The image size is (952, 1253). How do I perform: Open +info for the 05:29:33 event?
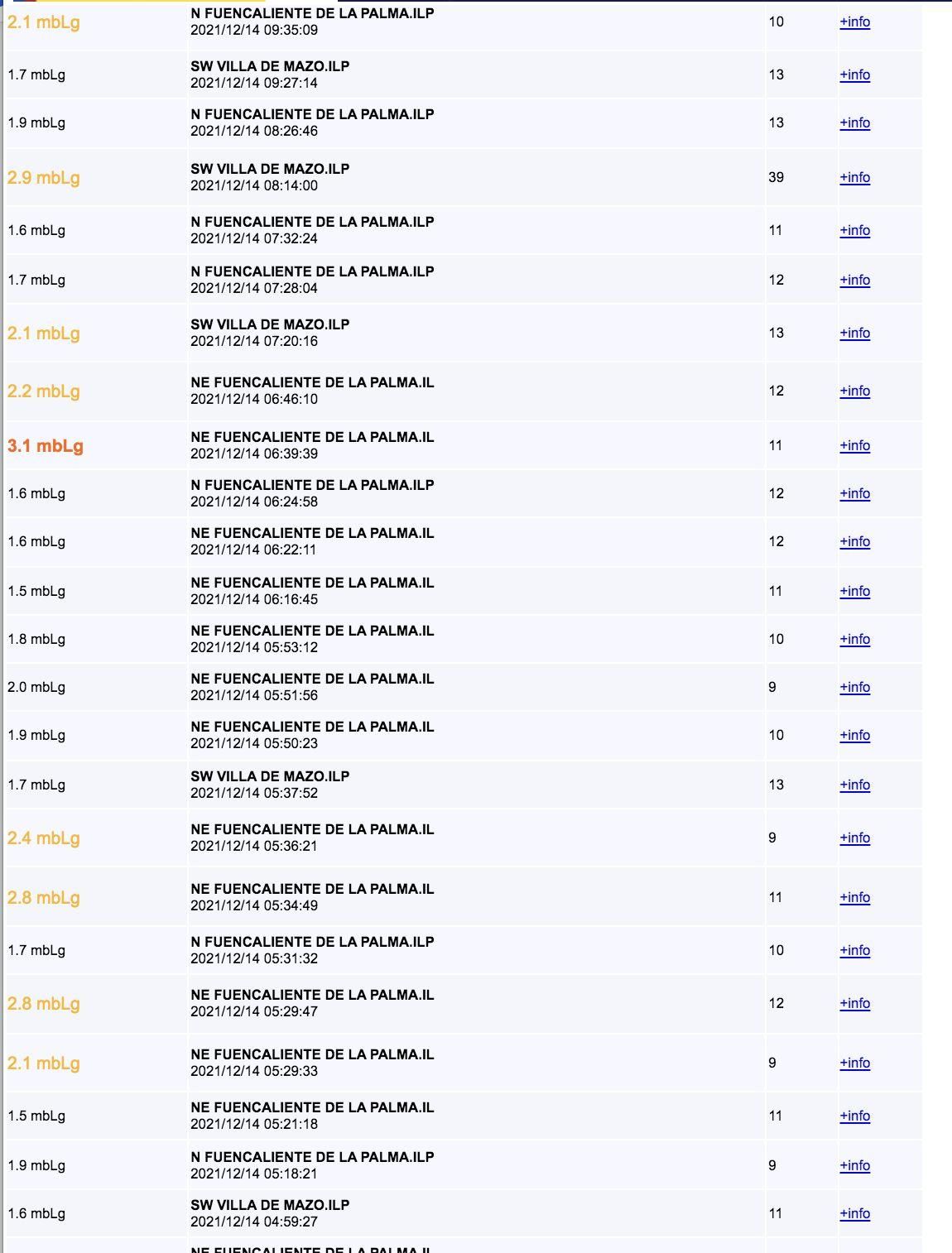click(854, 1063)
